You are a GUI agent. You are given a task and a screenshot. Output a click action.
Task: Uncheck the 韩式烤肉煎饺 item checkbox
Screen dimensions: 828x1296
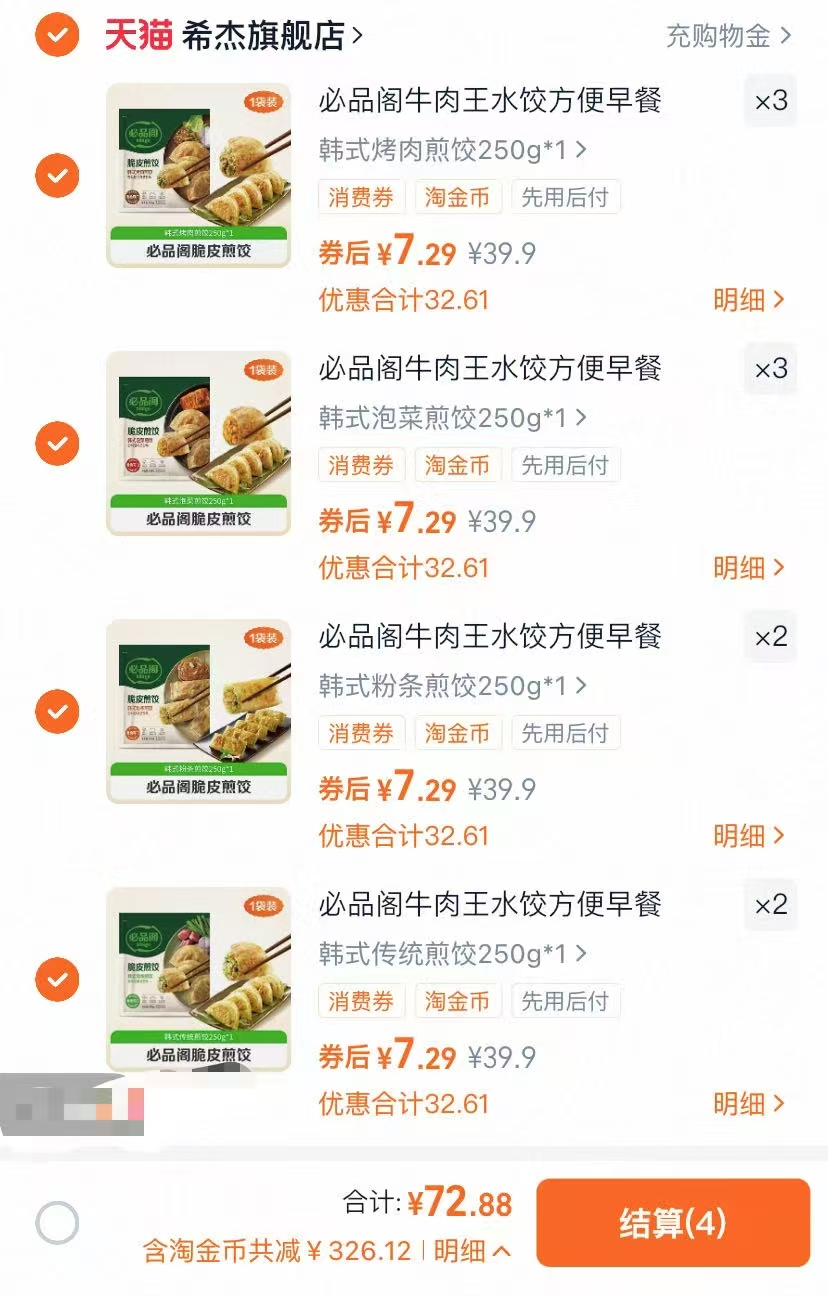tap(57, 176)
